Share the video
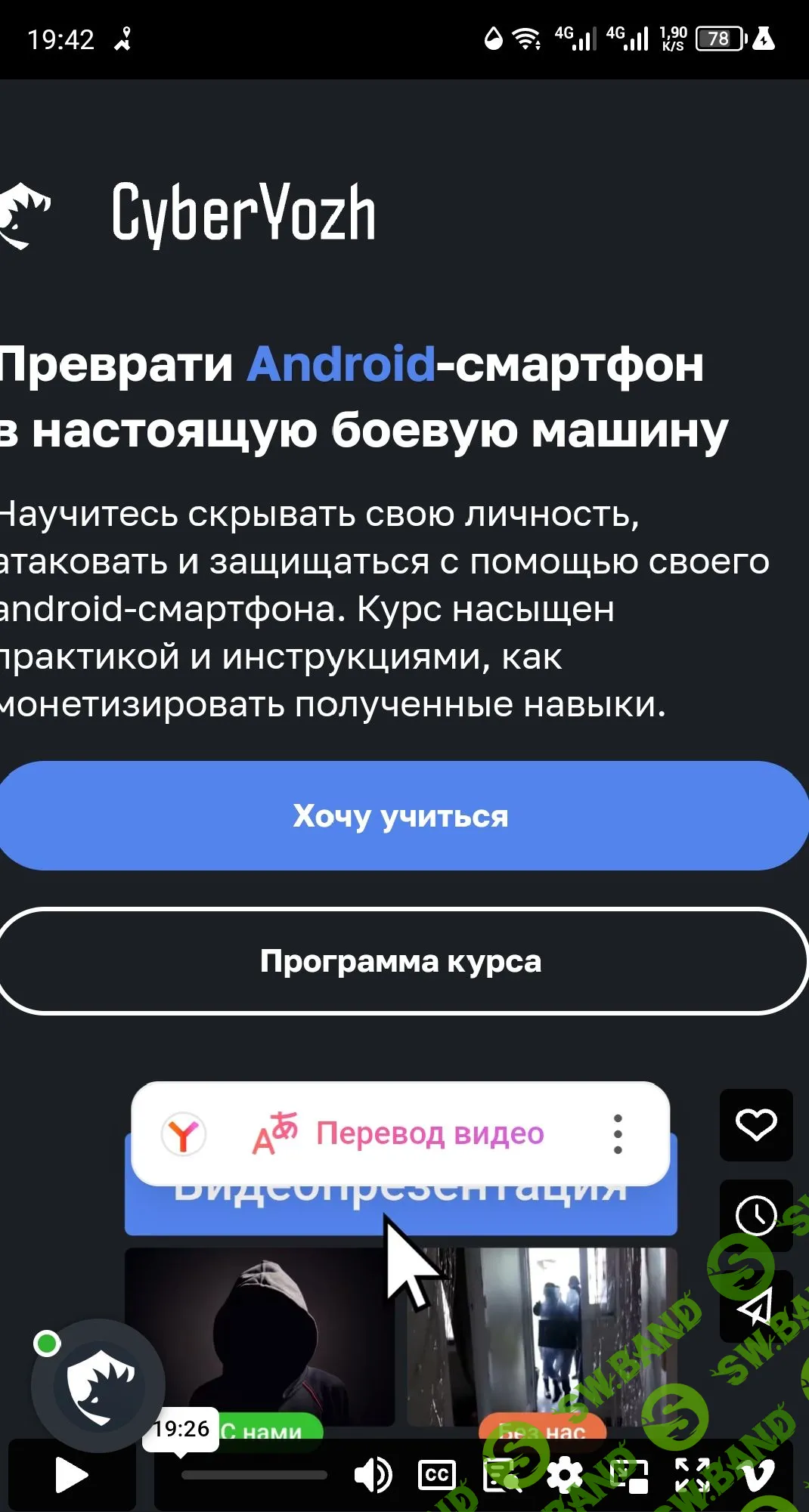Screen dimensions: 809x1512 pyautogui.click(x=756, y=1306)
